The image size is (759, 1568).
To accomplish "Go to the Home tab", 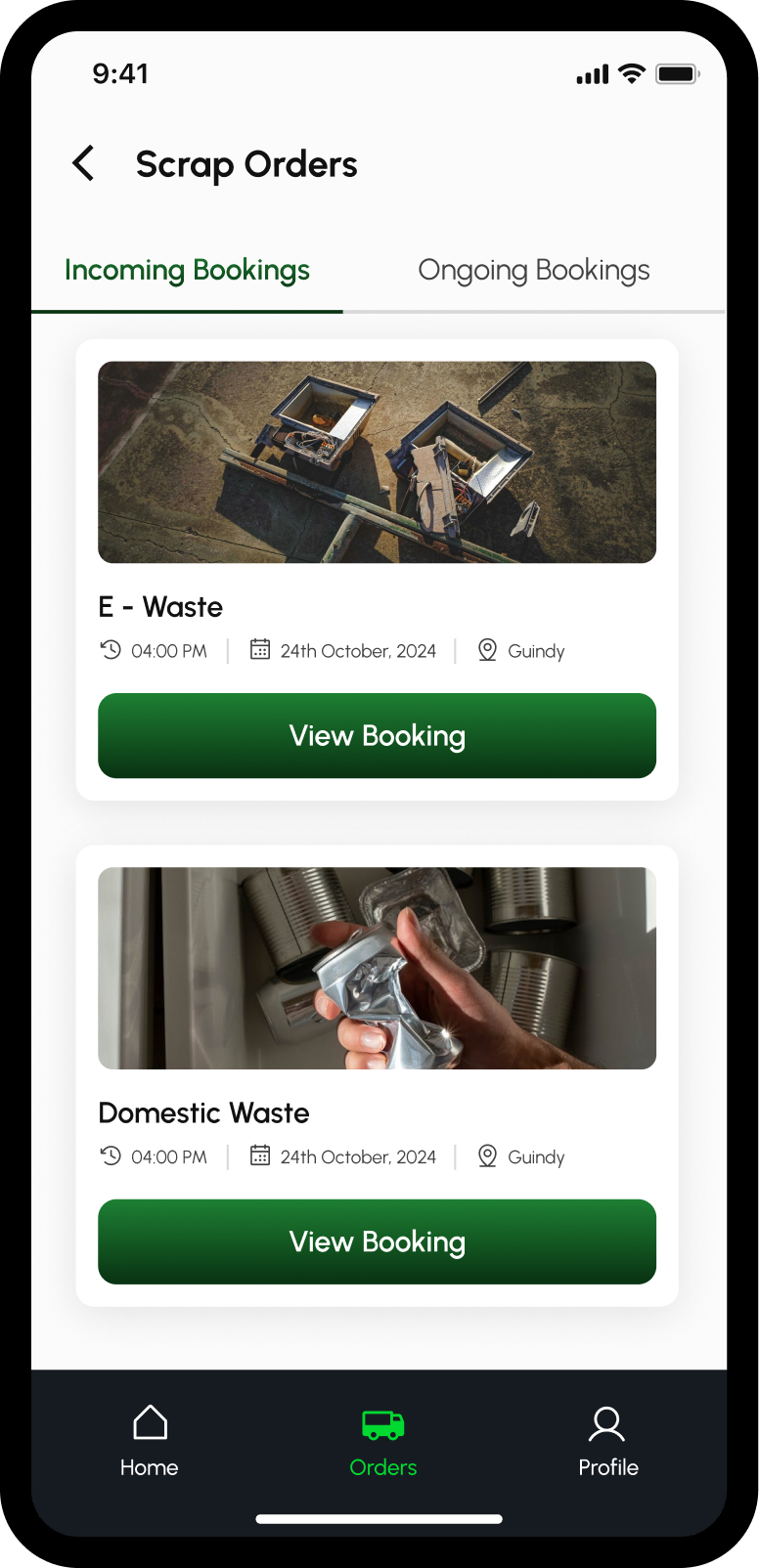I will point(150,1442).
